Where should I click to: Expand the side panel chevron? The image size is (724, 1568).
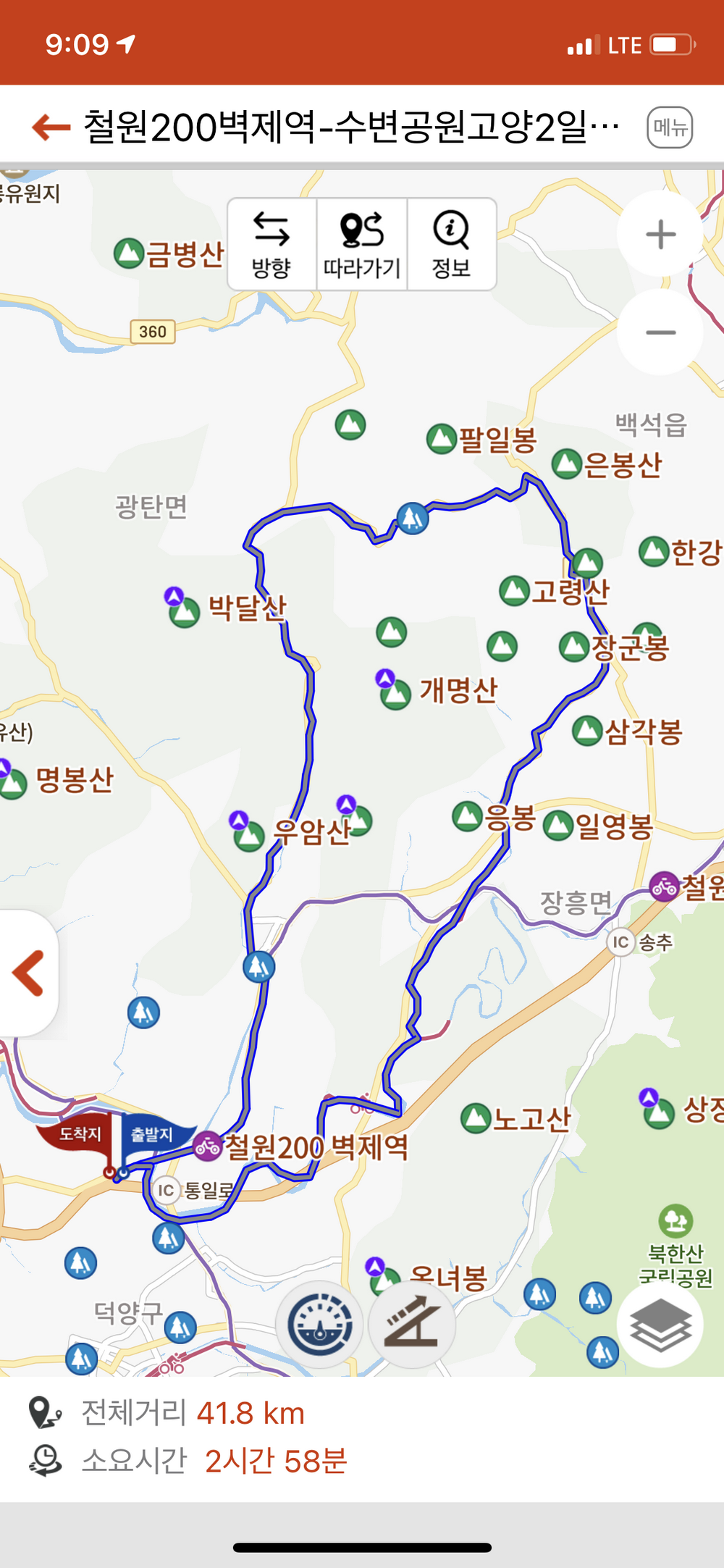click(28, 973)
